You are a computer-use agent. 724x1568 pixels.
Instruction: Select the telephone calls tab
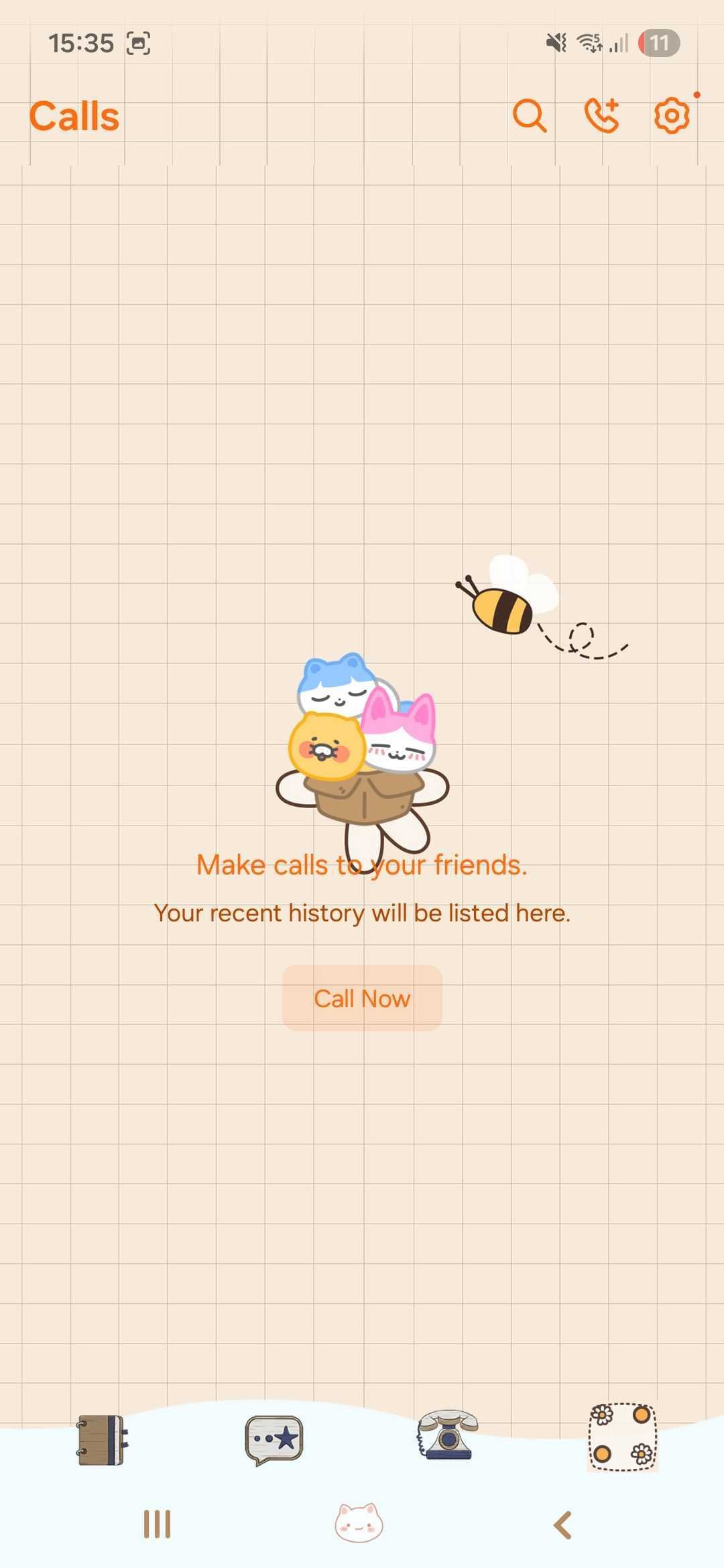point(448,1435)
